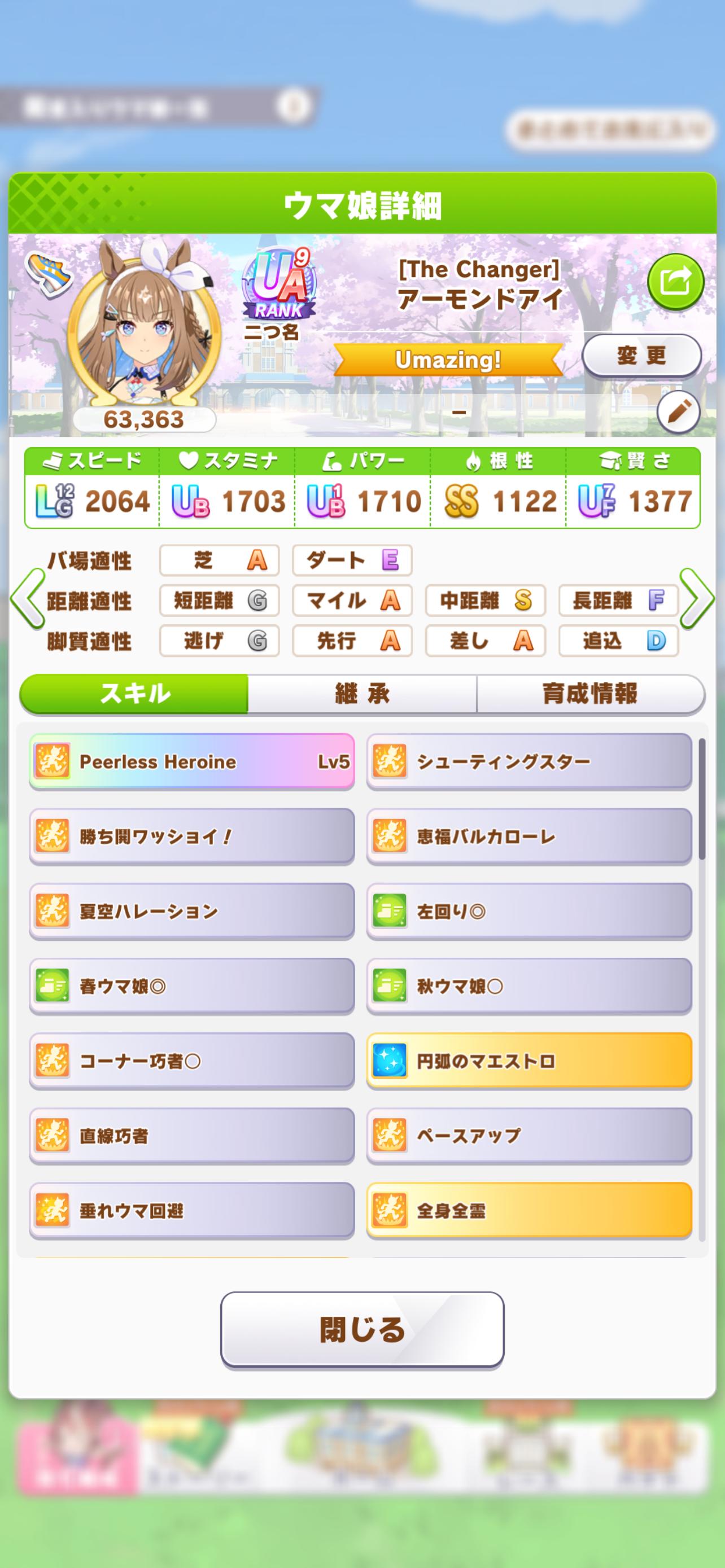The image size is (725, 1568).
Task: Open the 勝ち鬨ワッショイ！ skill
Action: (192, 837)
